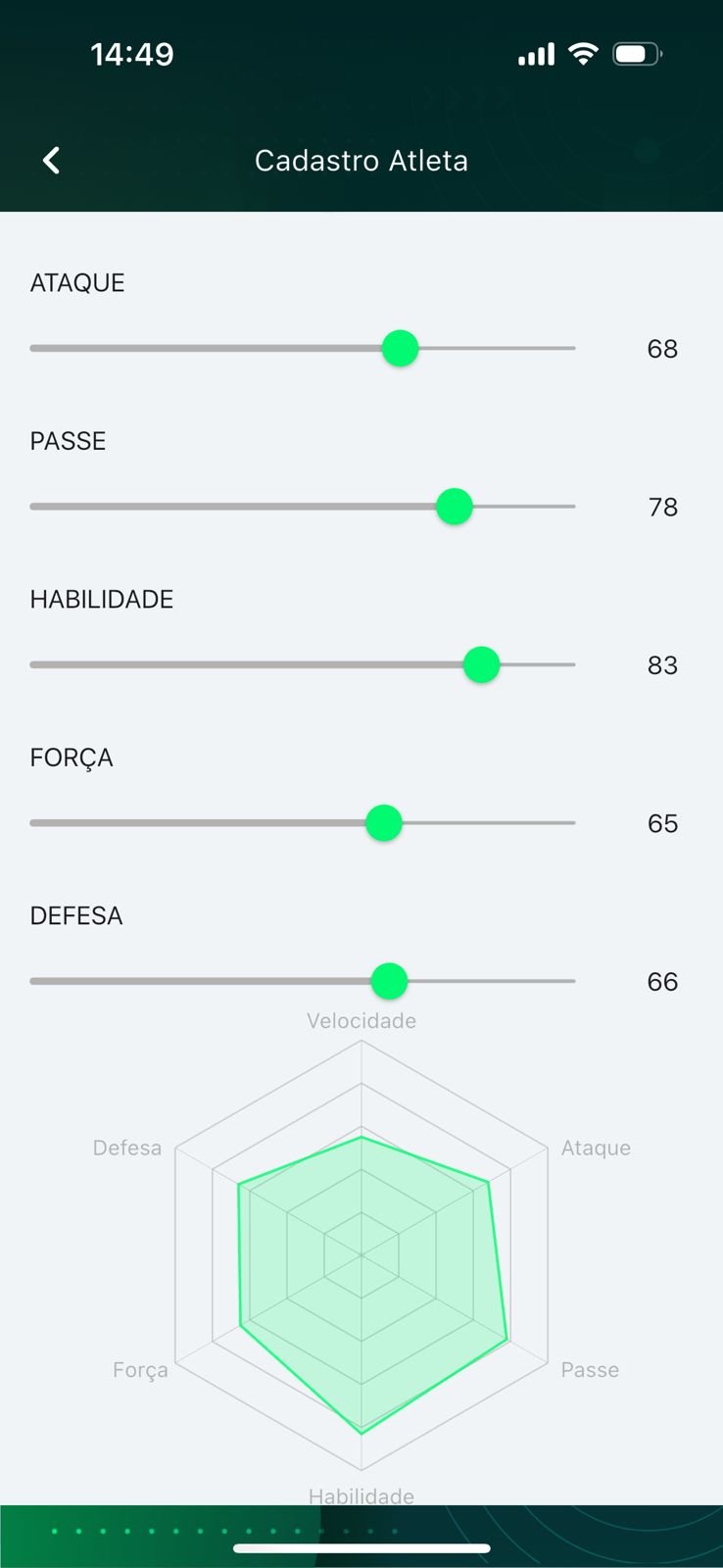The width and height of the screenshot is (723, 1568).
Task: Select the HABILIDADE slider handle
Action: pyautogui.click(x=481, y=664)
